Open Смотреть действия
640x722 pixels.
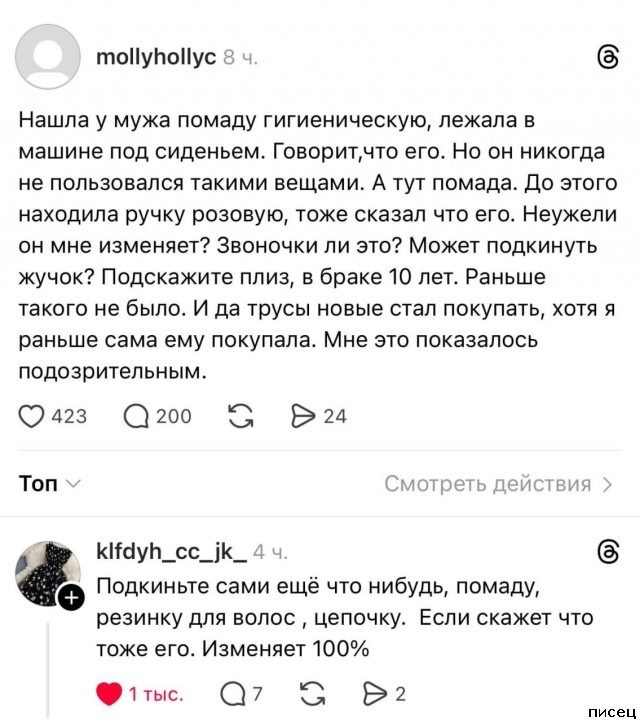tap(499, 484)
